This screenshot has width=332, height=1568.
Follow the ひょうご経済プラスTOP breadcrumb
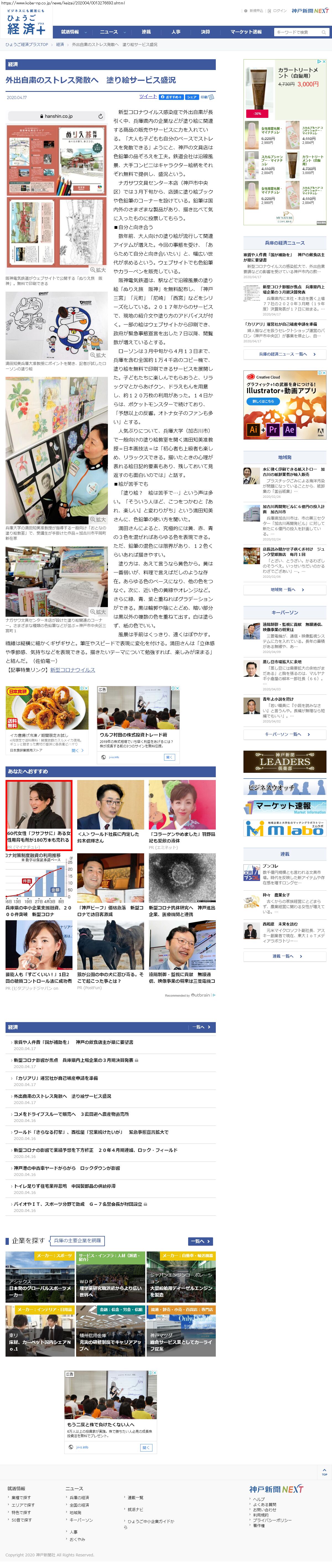[27, 45]
